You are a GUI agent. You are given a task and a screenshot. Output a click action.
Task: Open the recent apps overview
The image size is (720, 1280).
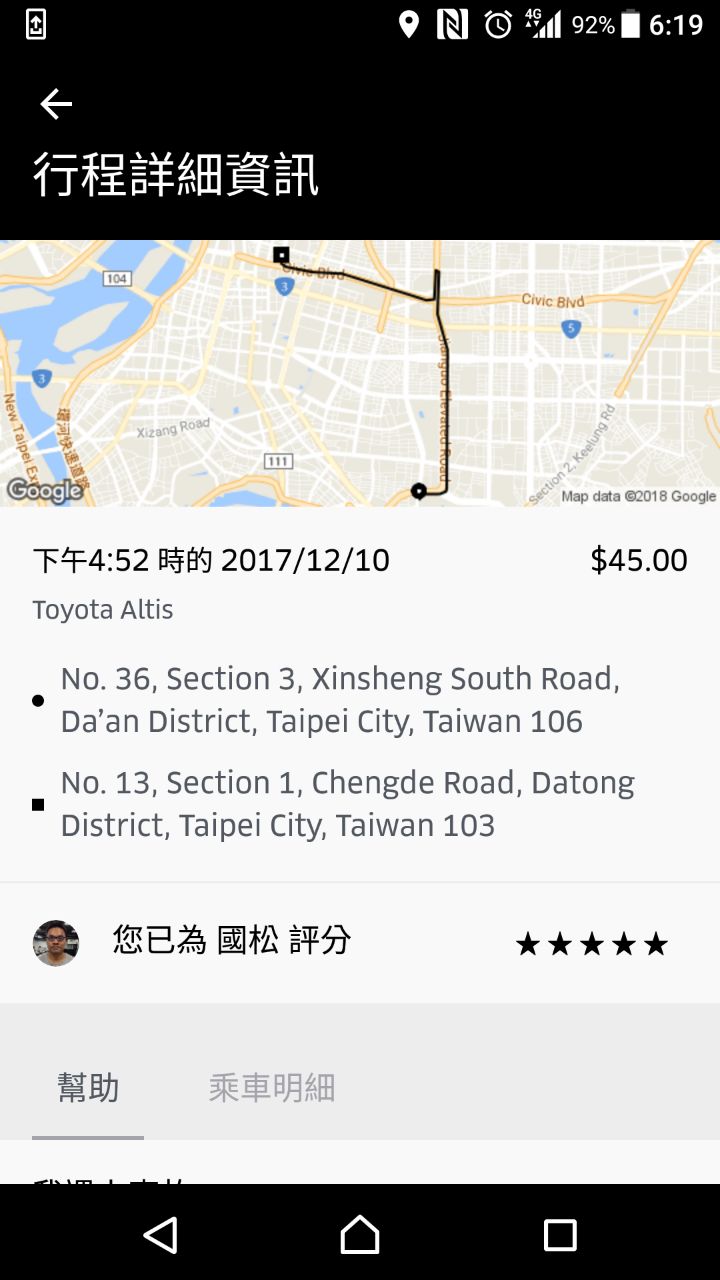coord(560,1235)
